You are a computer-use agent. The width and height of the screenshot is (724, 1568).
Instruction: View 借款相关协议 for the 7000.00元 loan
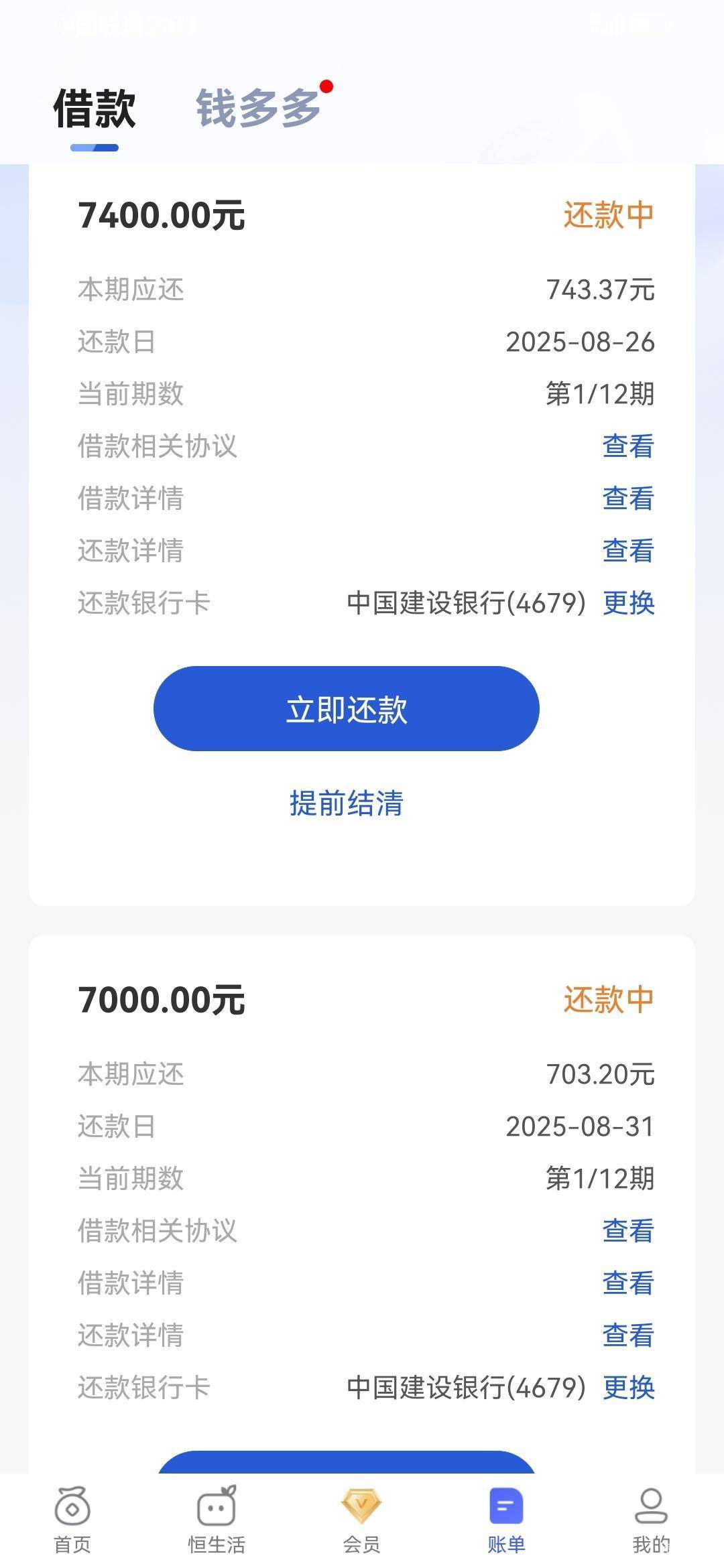(628, 1231)
